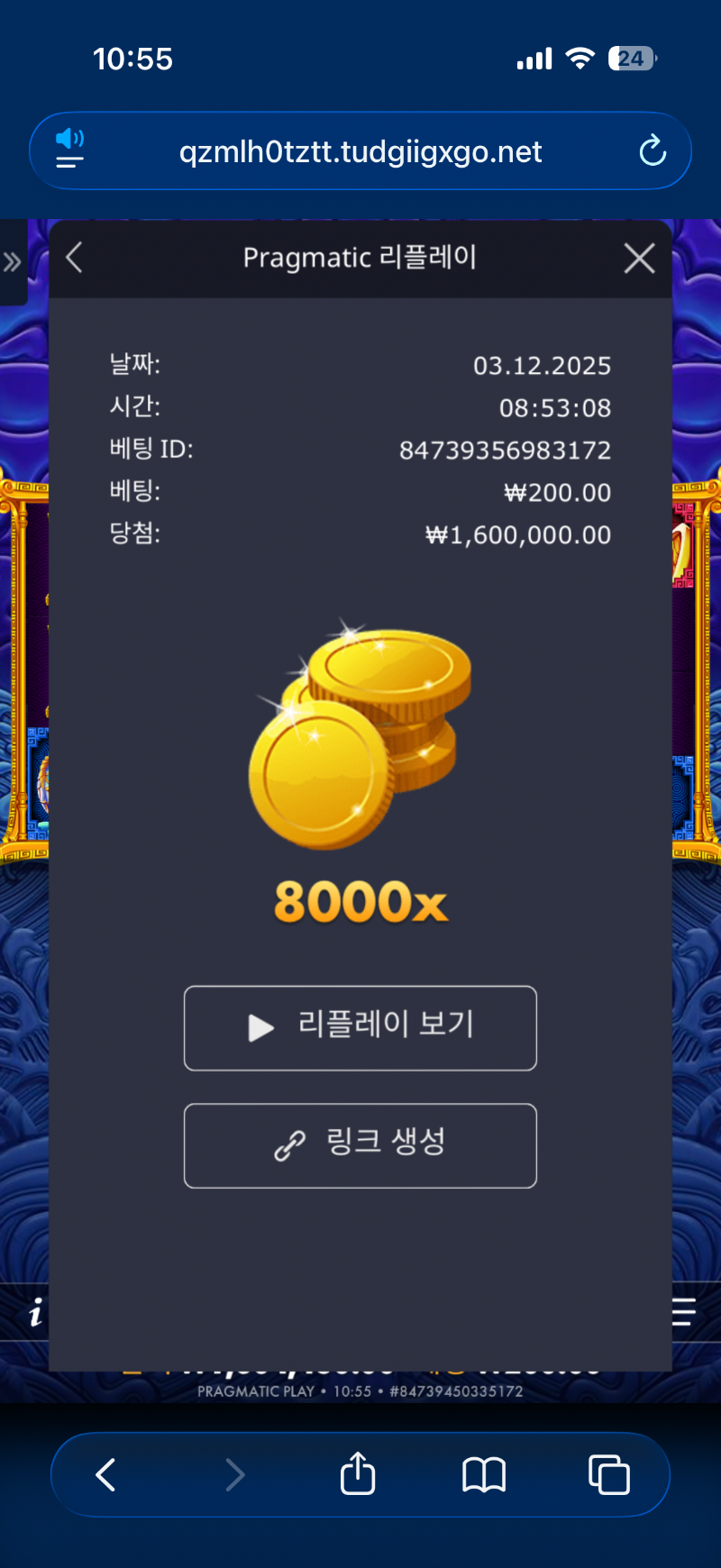Screen dimensions: 721x1568
Task: Tap the 링크 생성 button
Action: [360, 1145]
